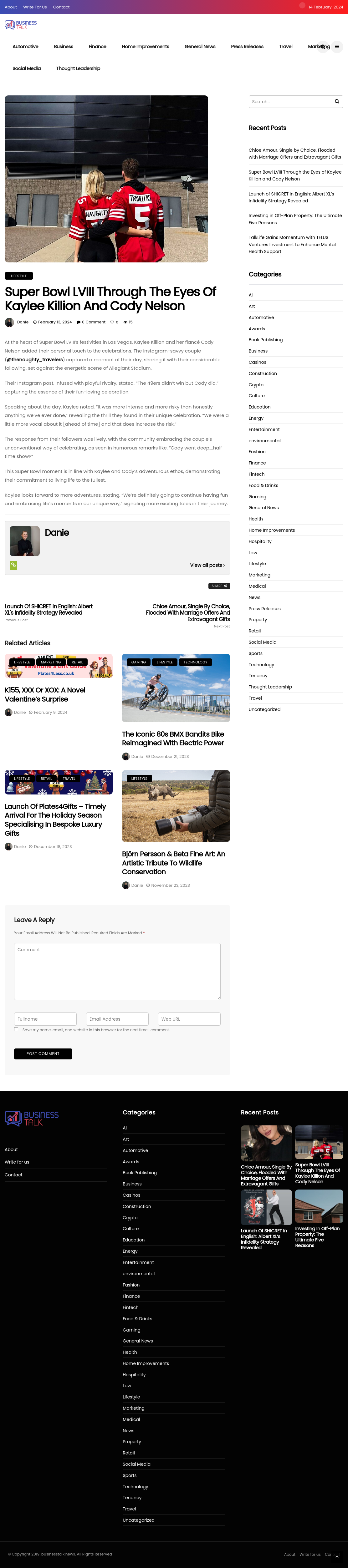Submit with the Post Comment button
The height and width of the screenshot is (1568, 348).
43,1053
